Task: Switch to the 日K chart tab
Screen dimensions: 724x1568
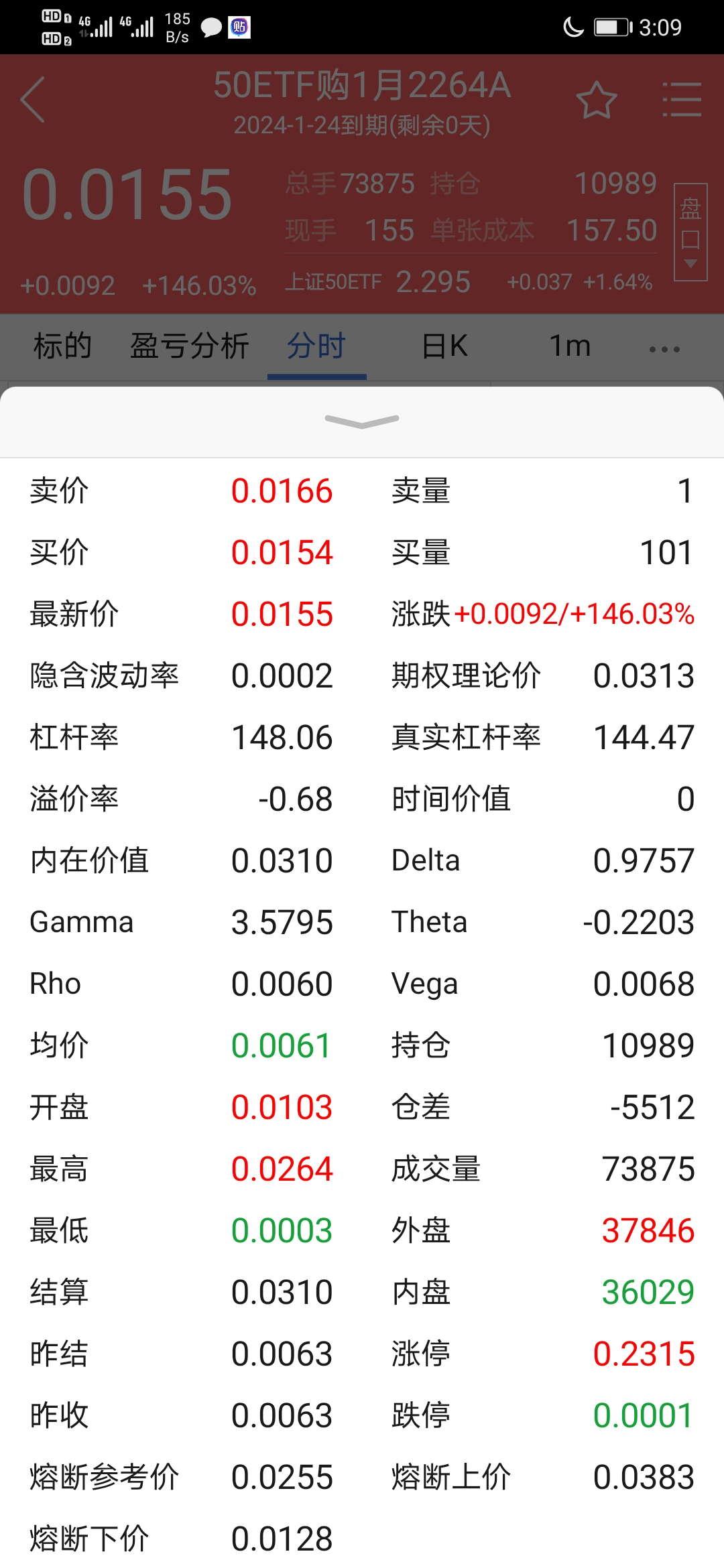Action: click(444, 346)
